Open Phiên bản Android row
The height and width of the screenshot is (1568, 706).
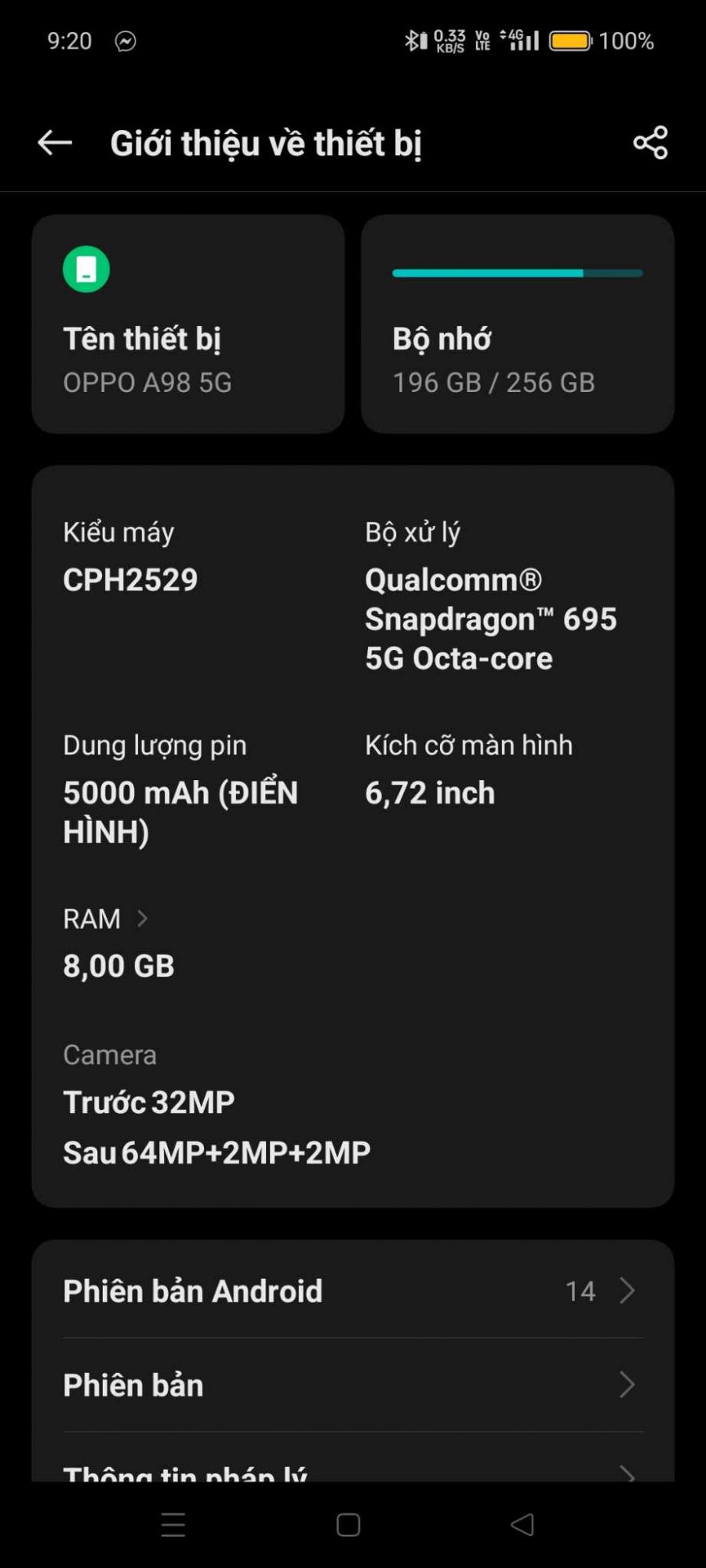click(x=353, y=1290)
